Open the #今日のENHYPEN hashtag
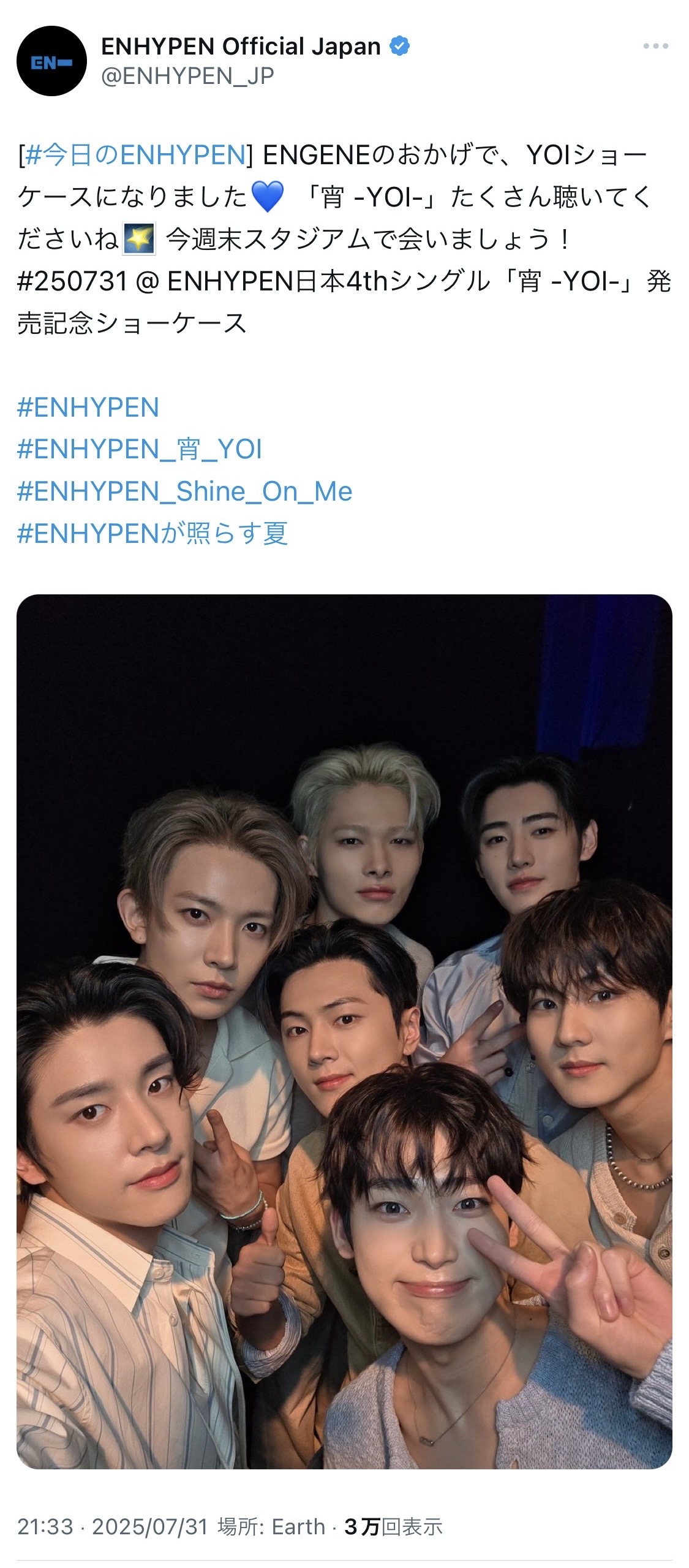 click(135, 156)
